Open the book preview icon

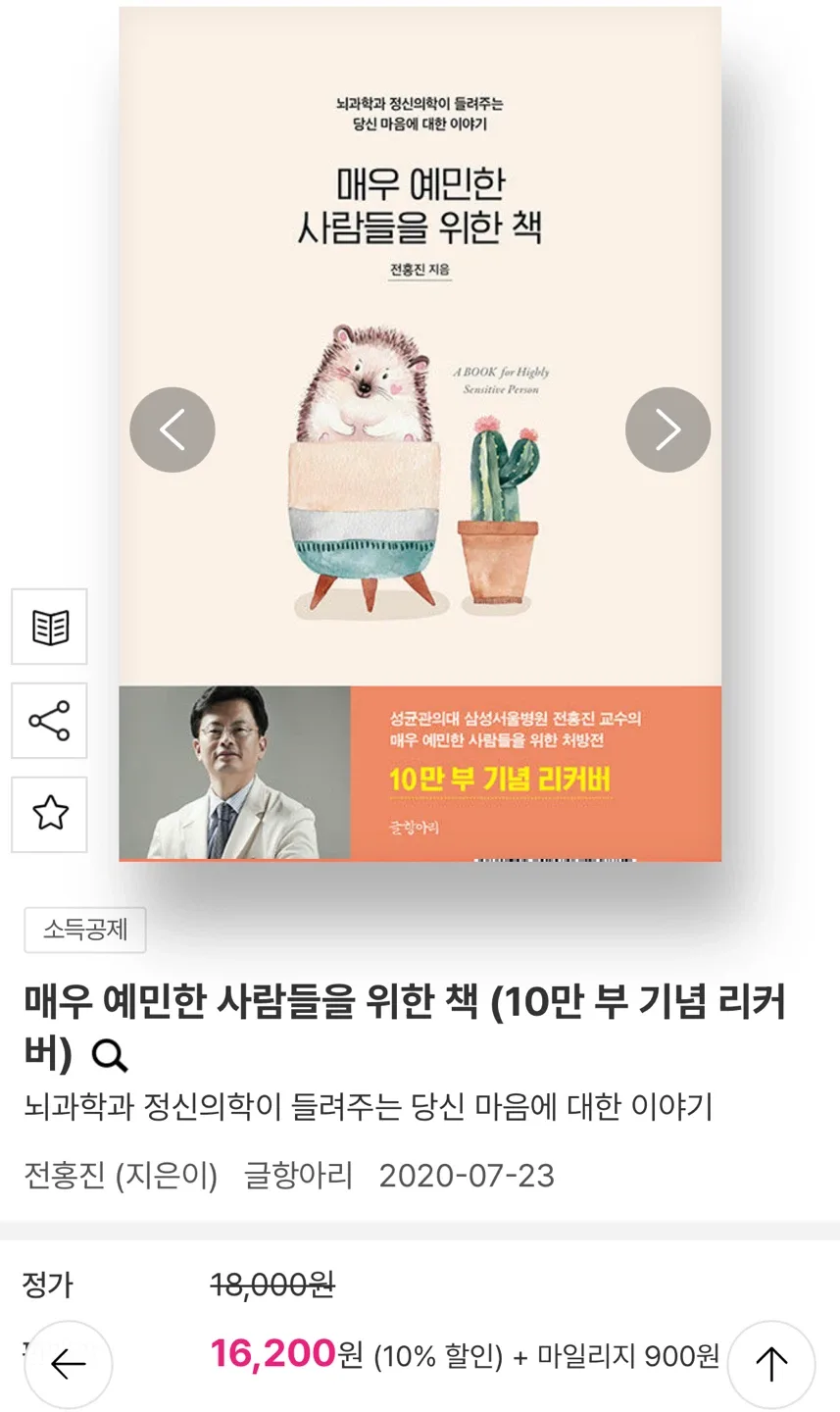(x=49, y=627)
